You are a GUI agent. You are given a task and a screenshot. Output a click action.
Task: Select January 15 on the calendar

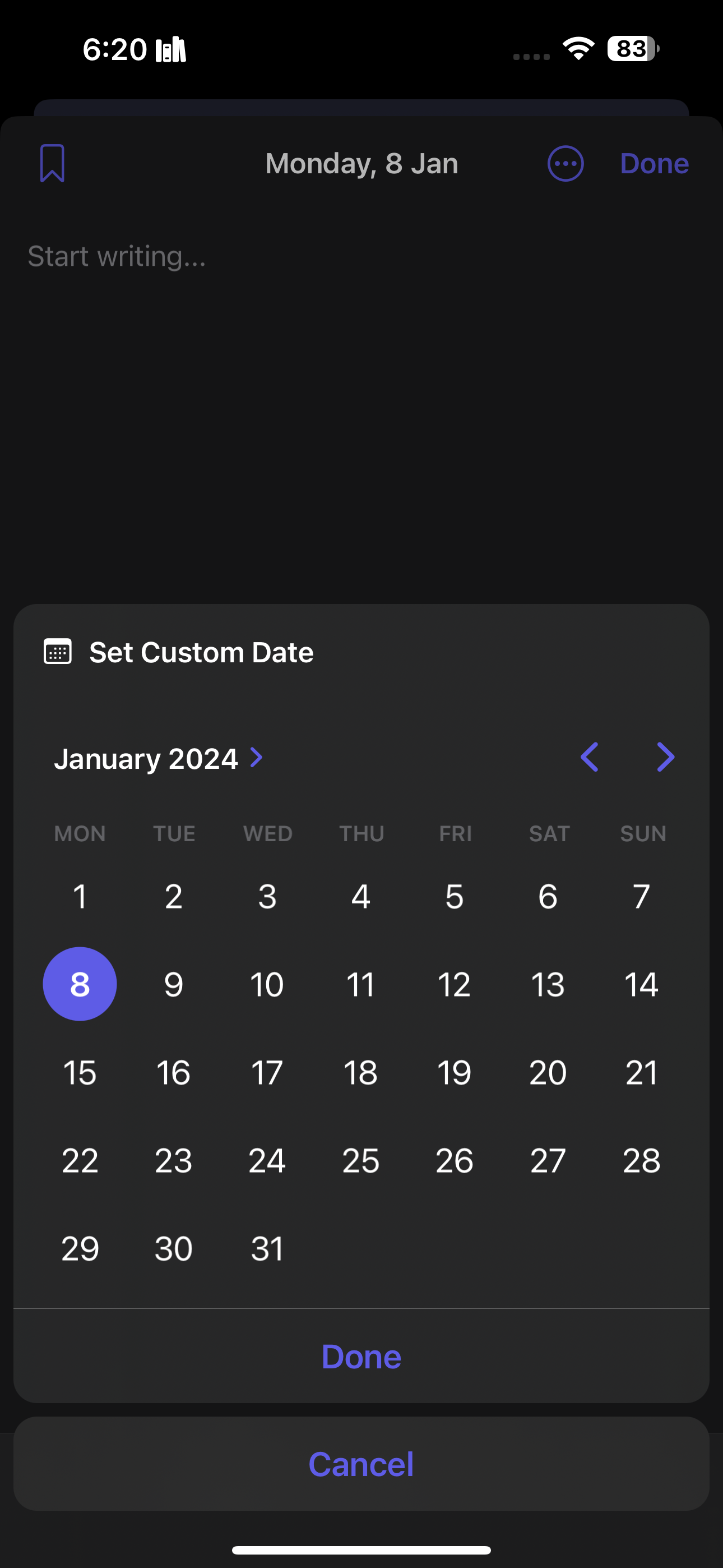click(x=80, y=1072)
